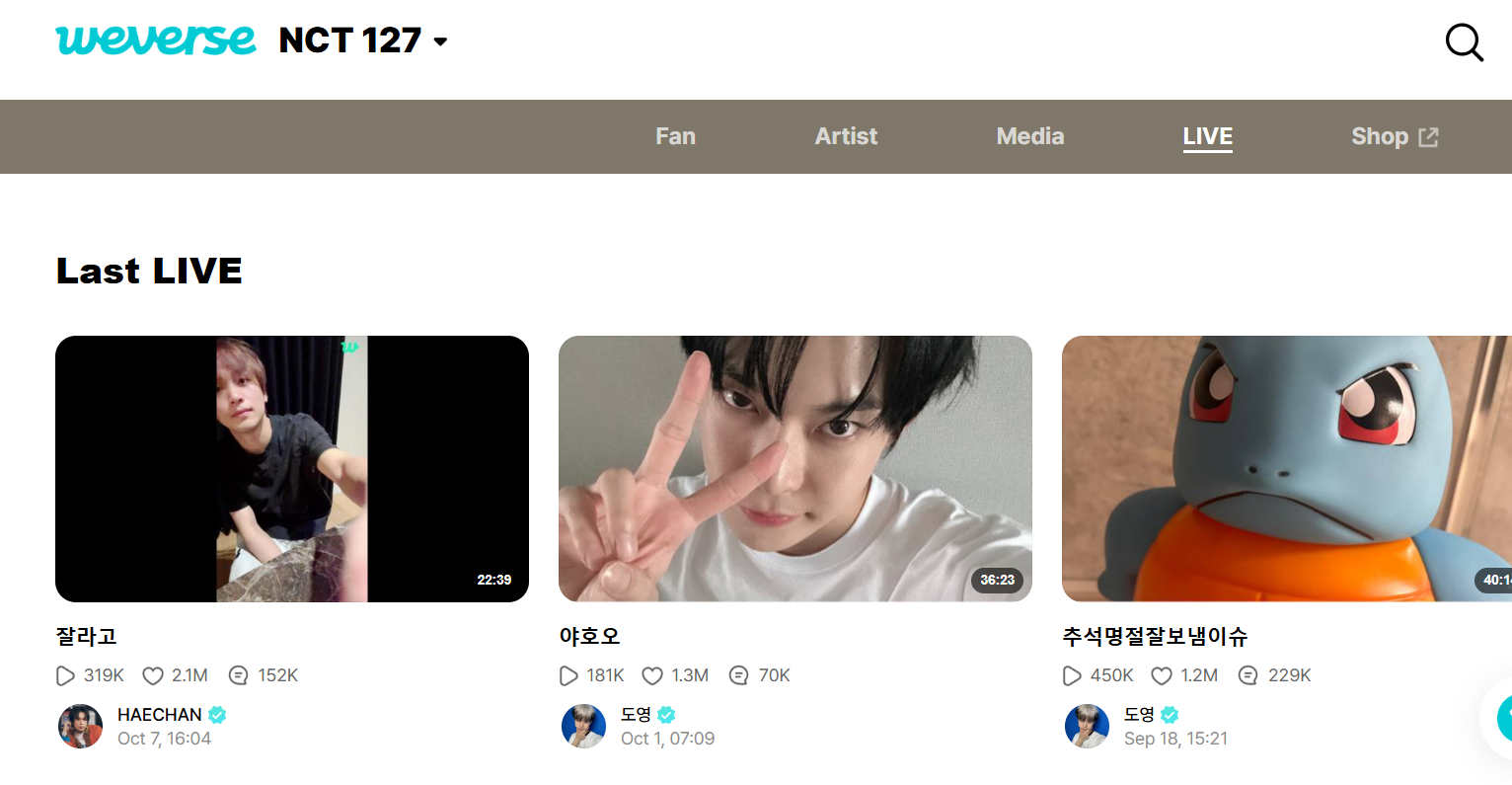The width and height of the screenshot is (1512, 785).
Task: Open the Shop external link
Action: (x=1394, y=136)
